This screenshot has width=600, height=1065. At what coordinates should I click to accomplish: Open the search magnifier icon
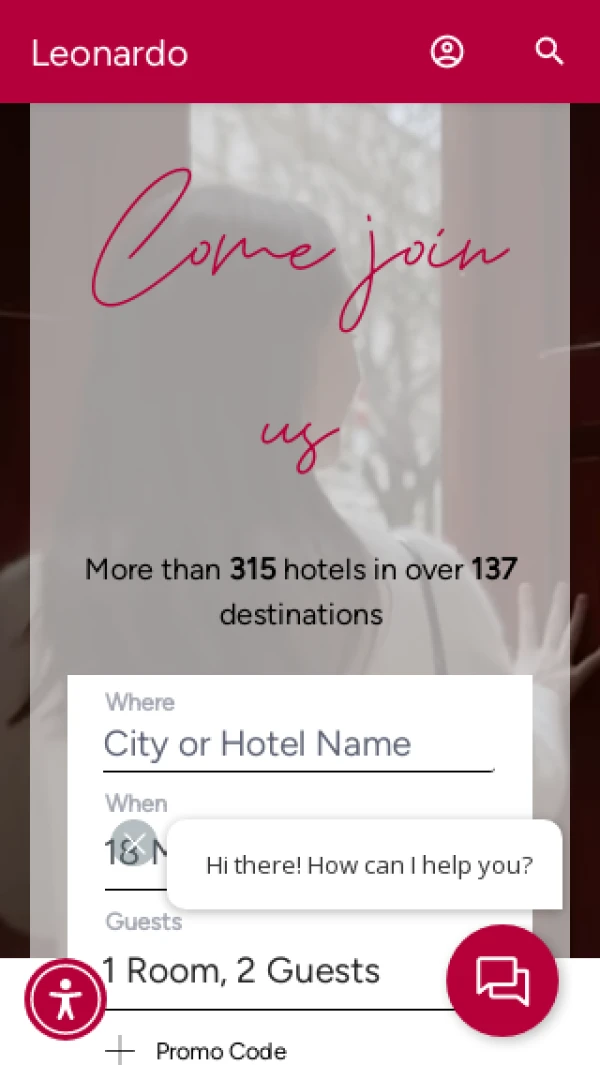(x=549, y=51)
